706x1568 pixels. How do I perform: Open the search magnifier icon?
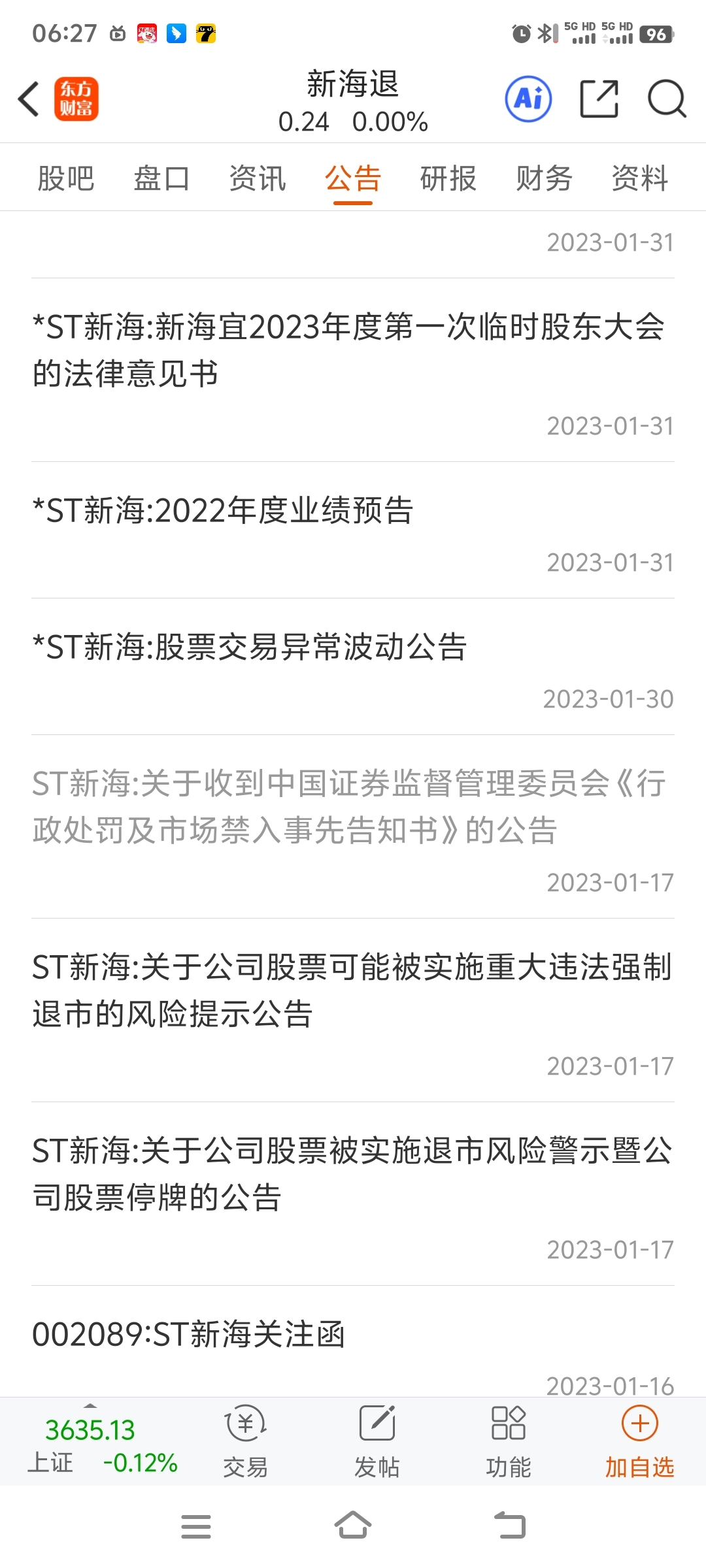[666, 99]
